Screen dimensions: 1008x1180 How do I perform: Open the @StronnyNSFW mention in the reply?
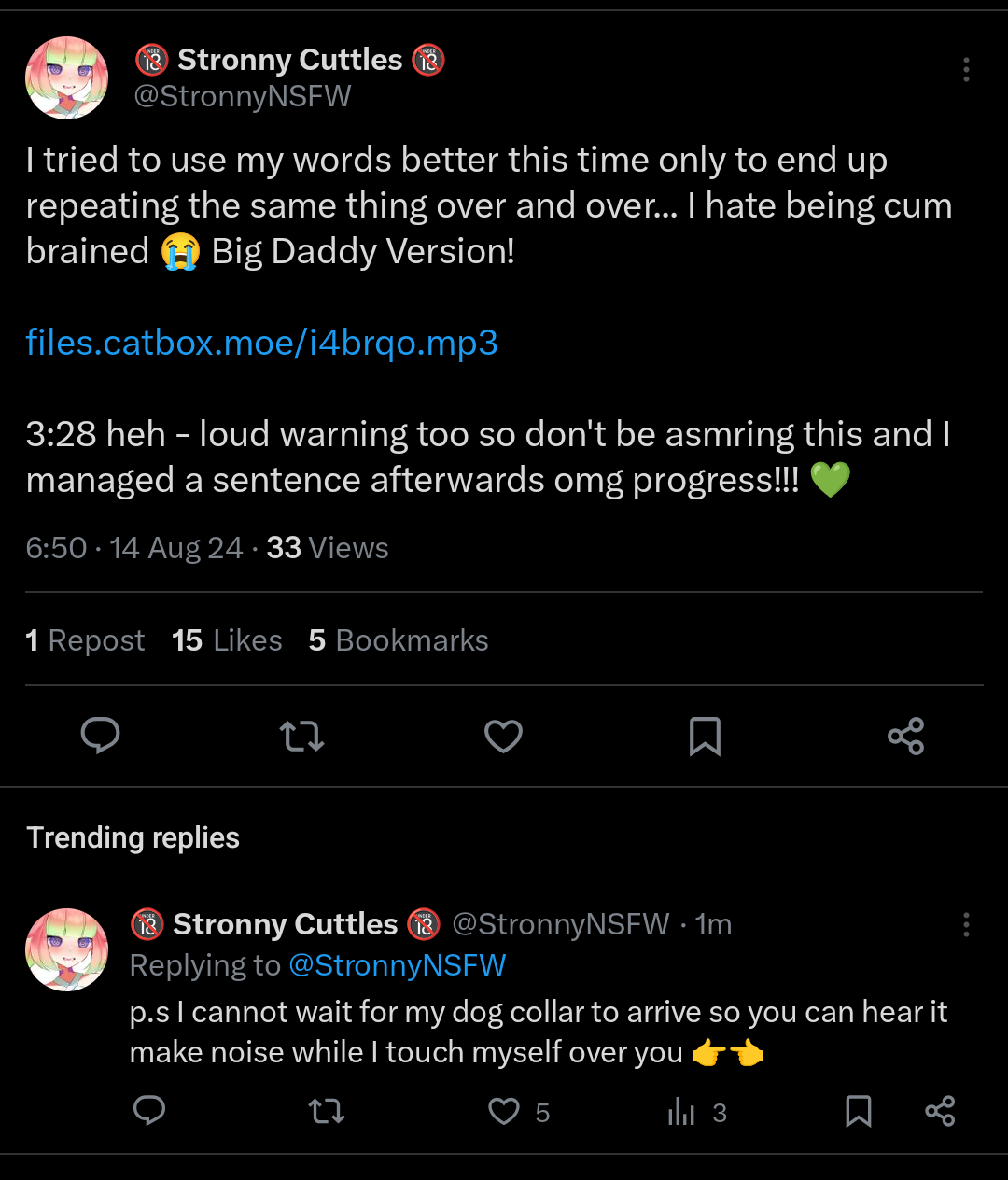pyautogui.click(x=397, y=965)
